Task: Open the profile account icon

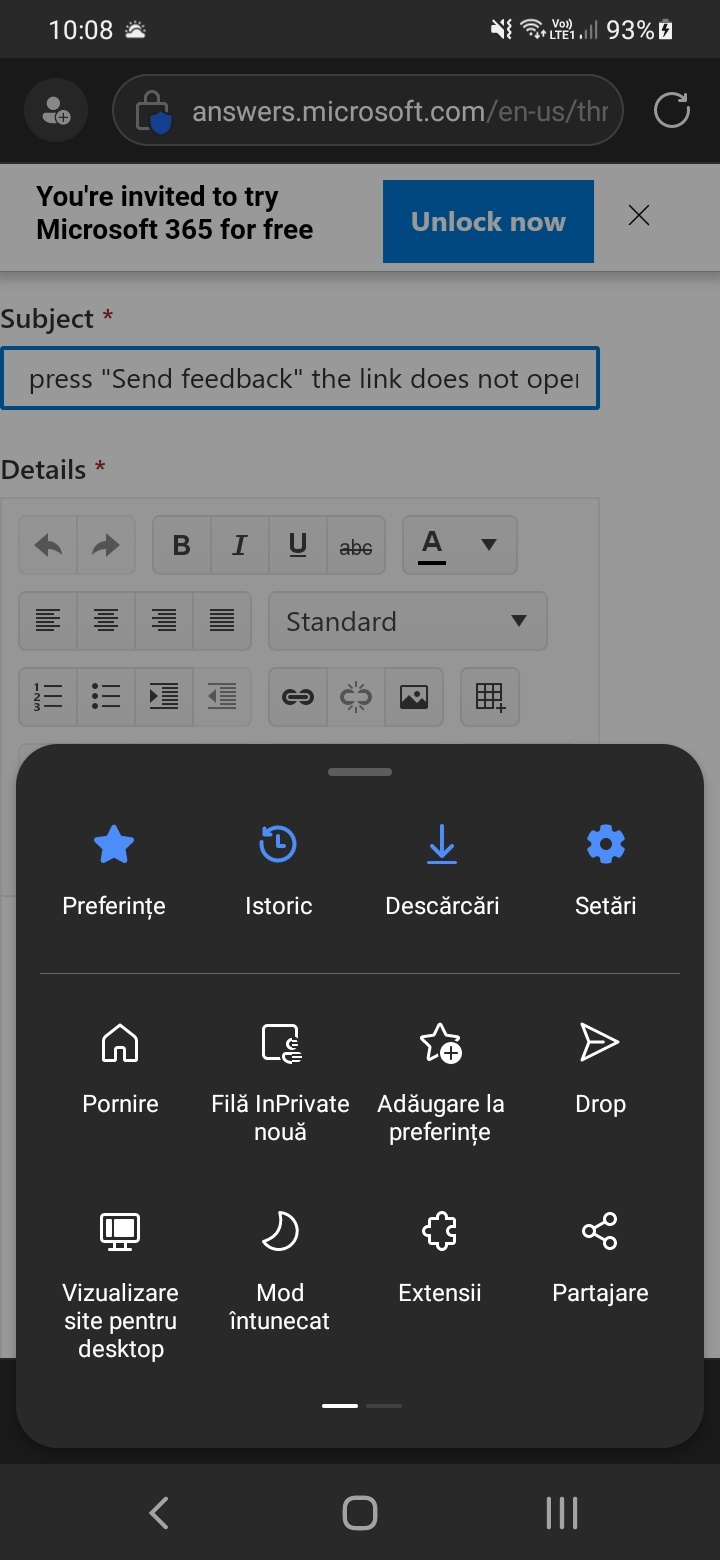Action: 56,111
